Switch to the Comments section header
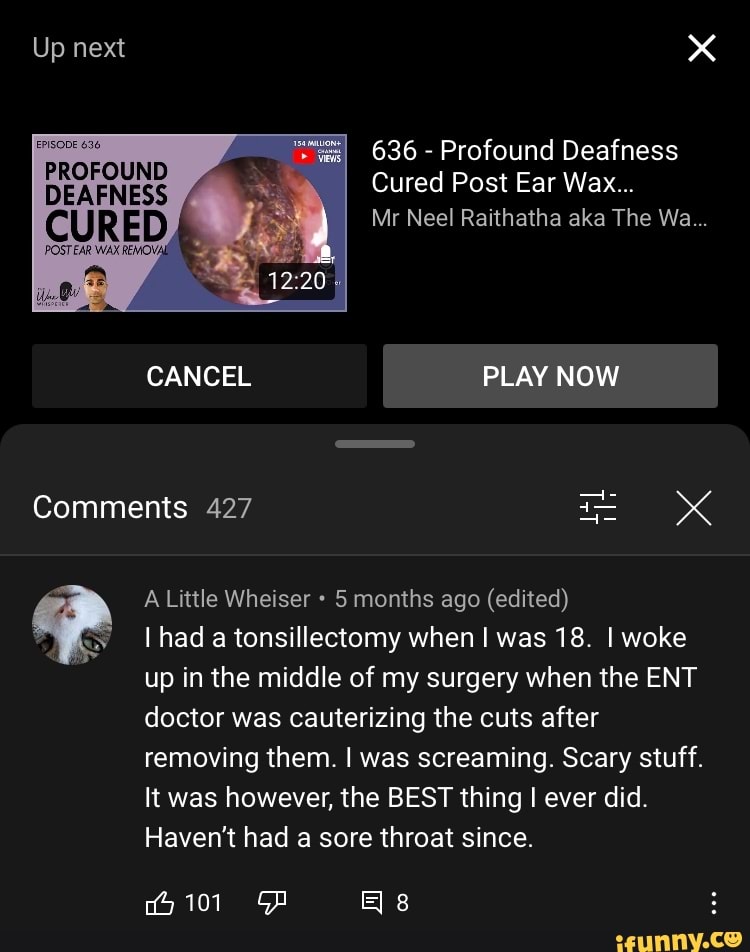 (110, 507)
